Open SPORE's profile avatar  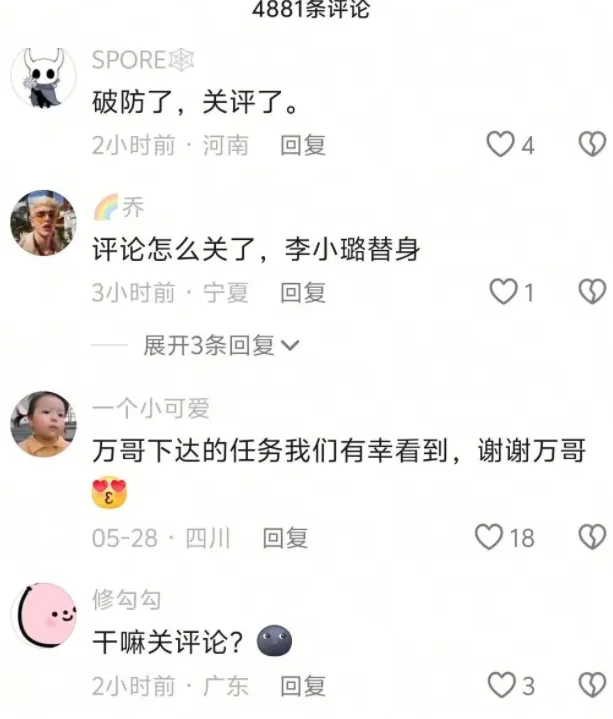pyautogui.click(x=43, y=77)
